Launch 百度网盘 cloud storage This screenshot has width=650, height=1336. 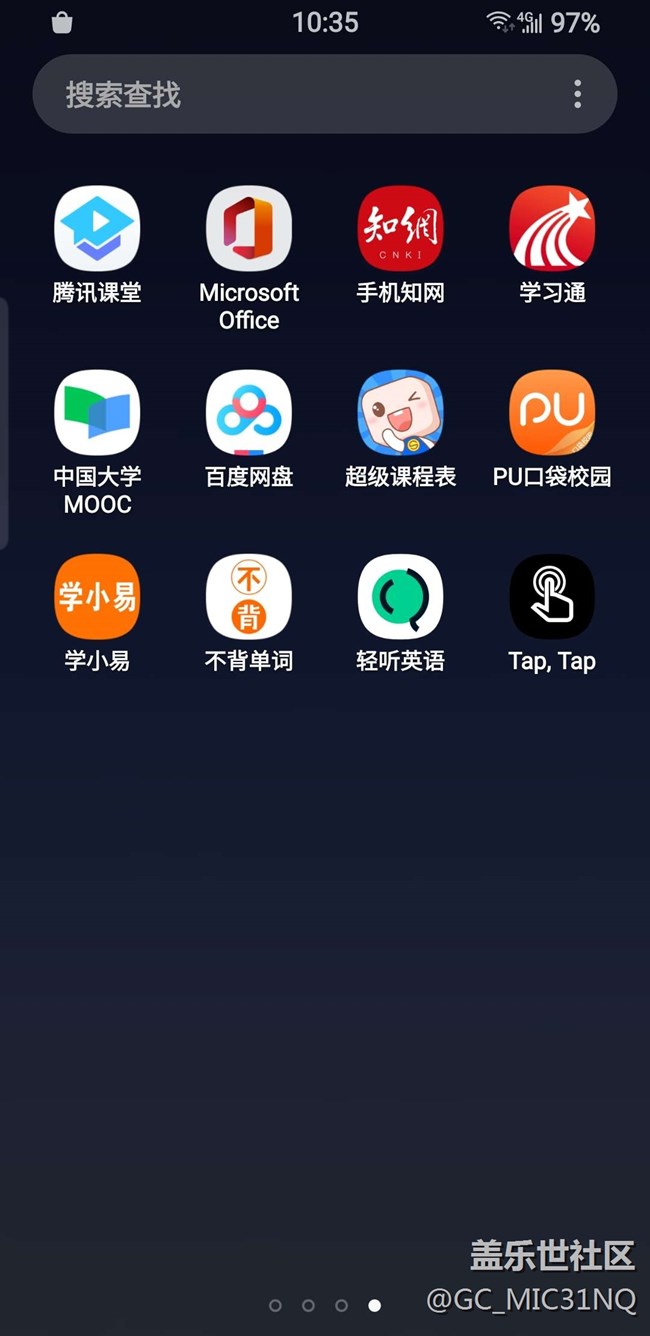click(249, 413)
